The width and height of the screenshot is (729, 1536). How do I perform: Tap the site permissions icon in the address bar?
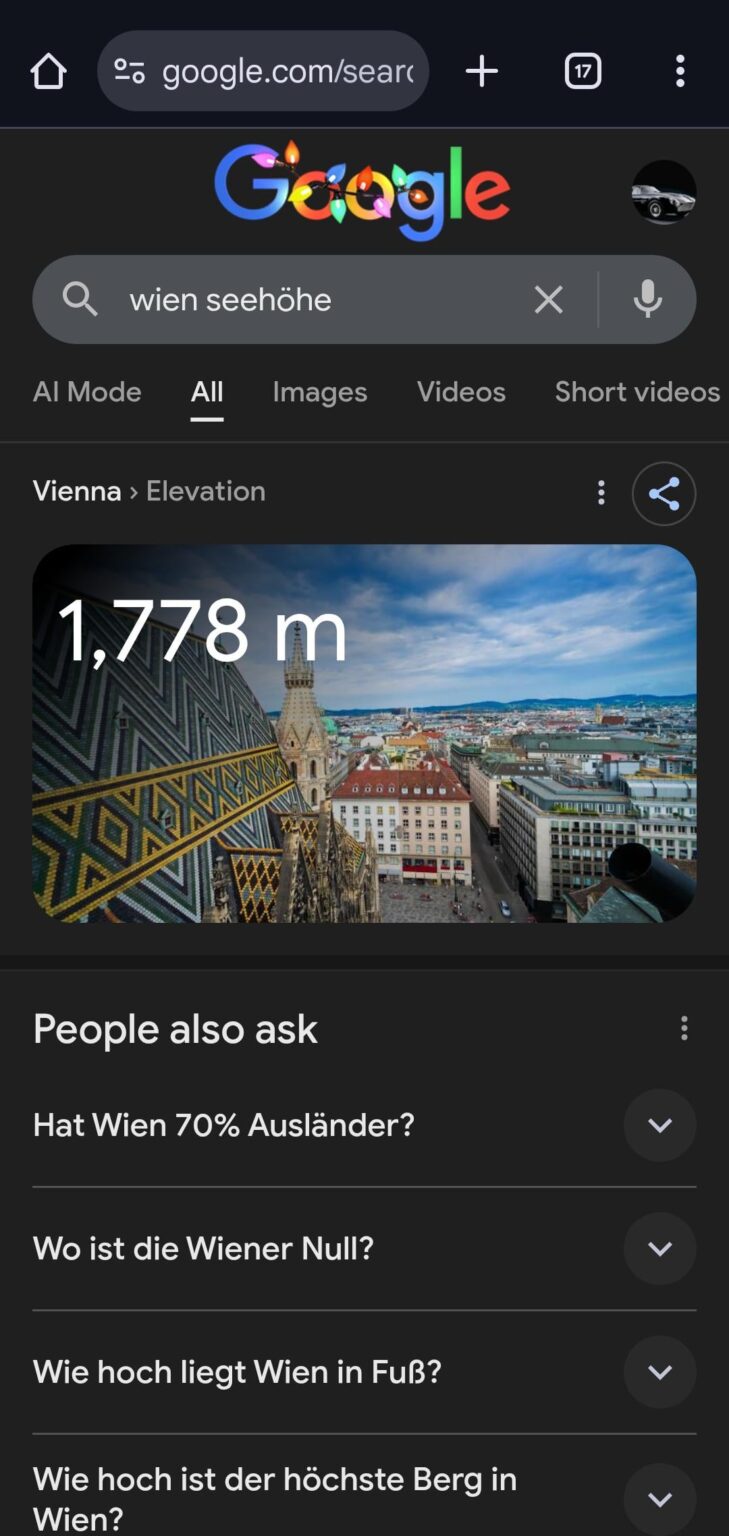pos(131,70)
